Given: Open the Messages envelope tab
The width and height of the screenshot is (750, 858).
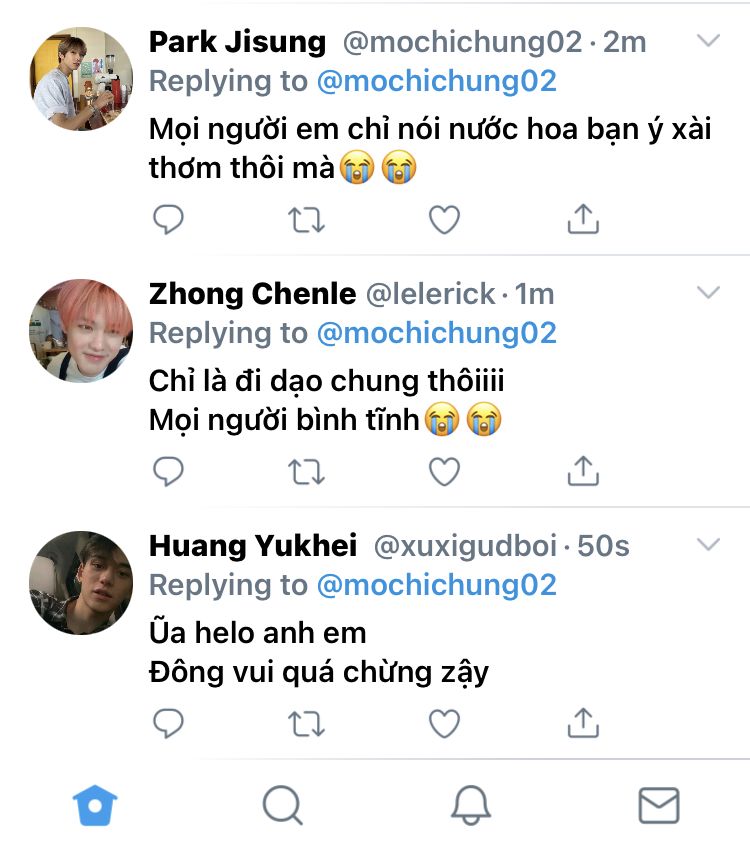Looking at the screenshot, I should [658, 804].
